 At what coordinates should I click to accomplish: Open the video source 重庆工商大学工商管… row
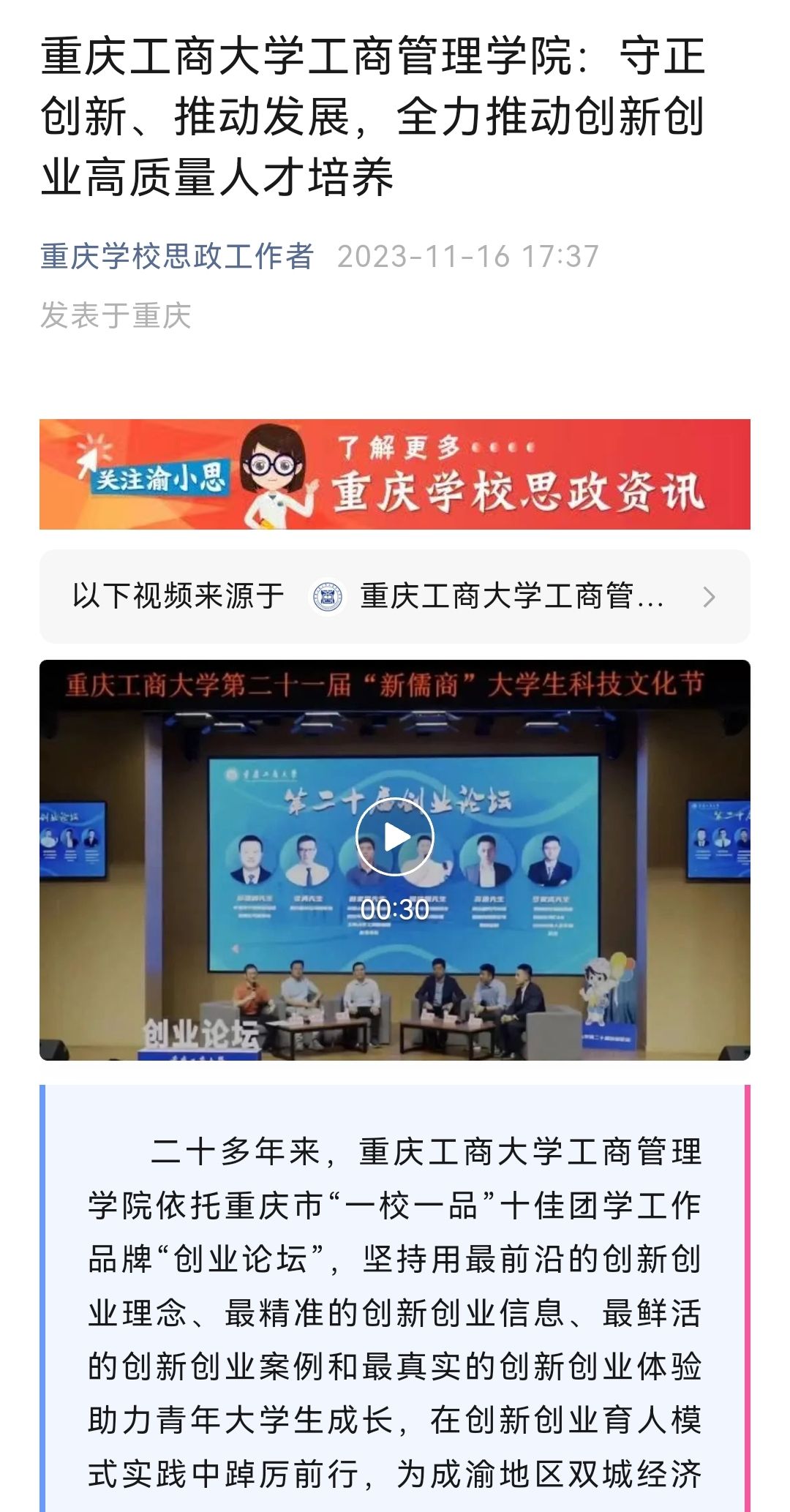[x=395, y=597]
